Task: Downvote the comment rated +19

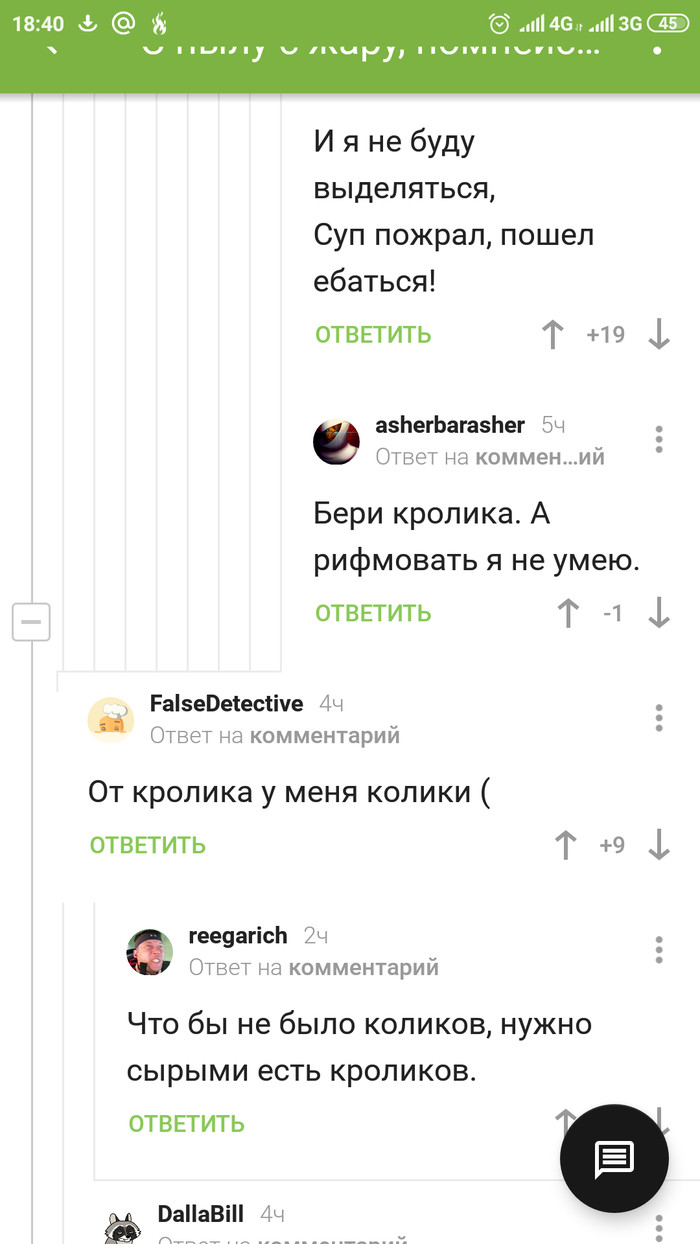Action: (x=658, y=334)
